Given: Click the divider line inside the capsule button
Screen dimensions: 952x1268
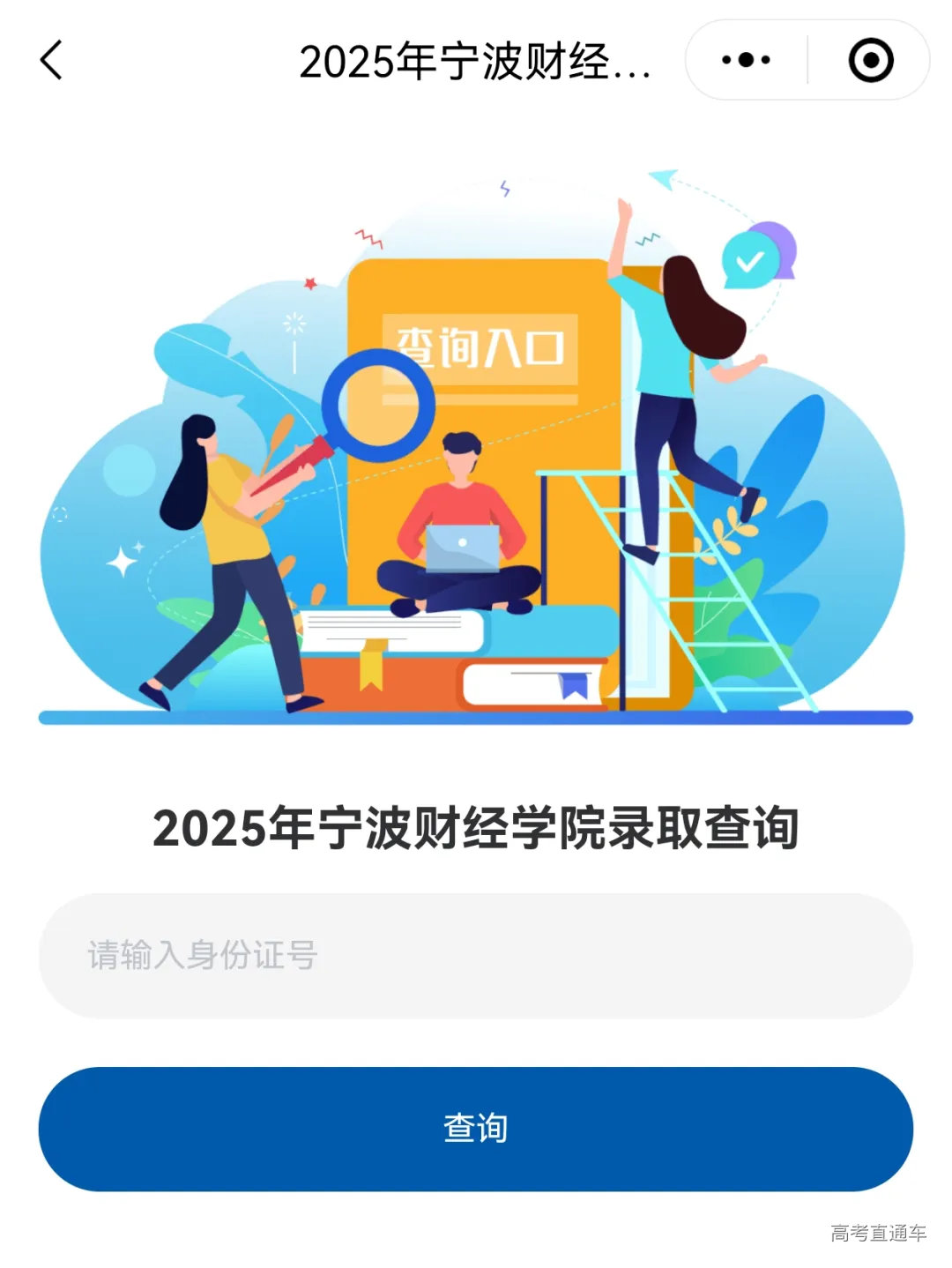Looking at the screenshot, I should click(807, 60).
